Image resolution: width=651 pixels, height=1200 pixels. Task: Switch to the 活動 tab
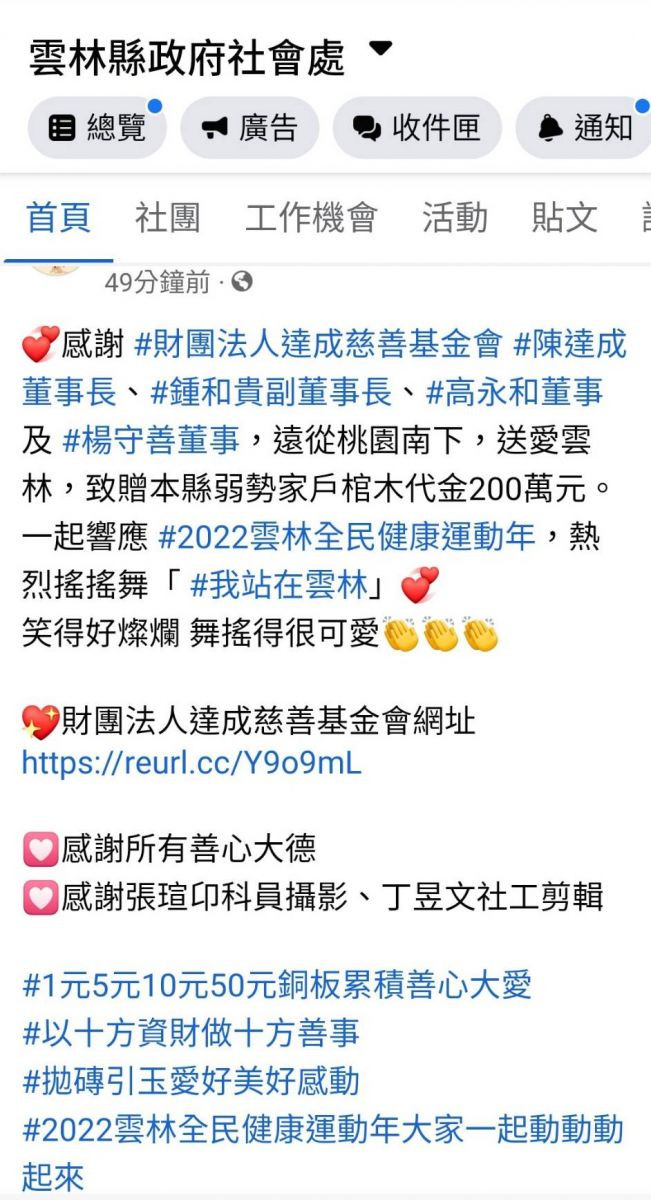(454, 217)
